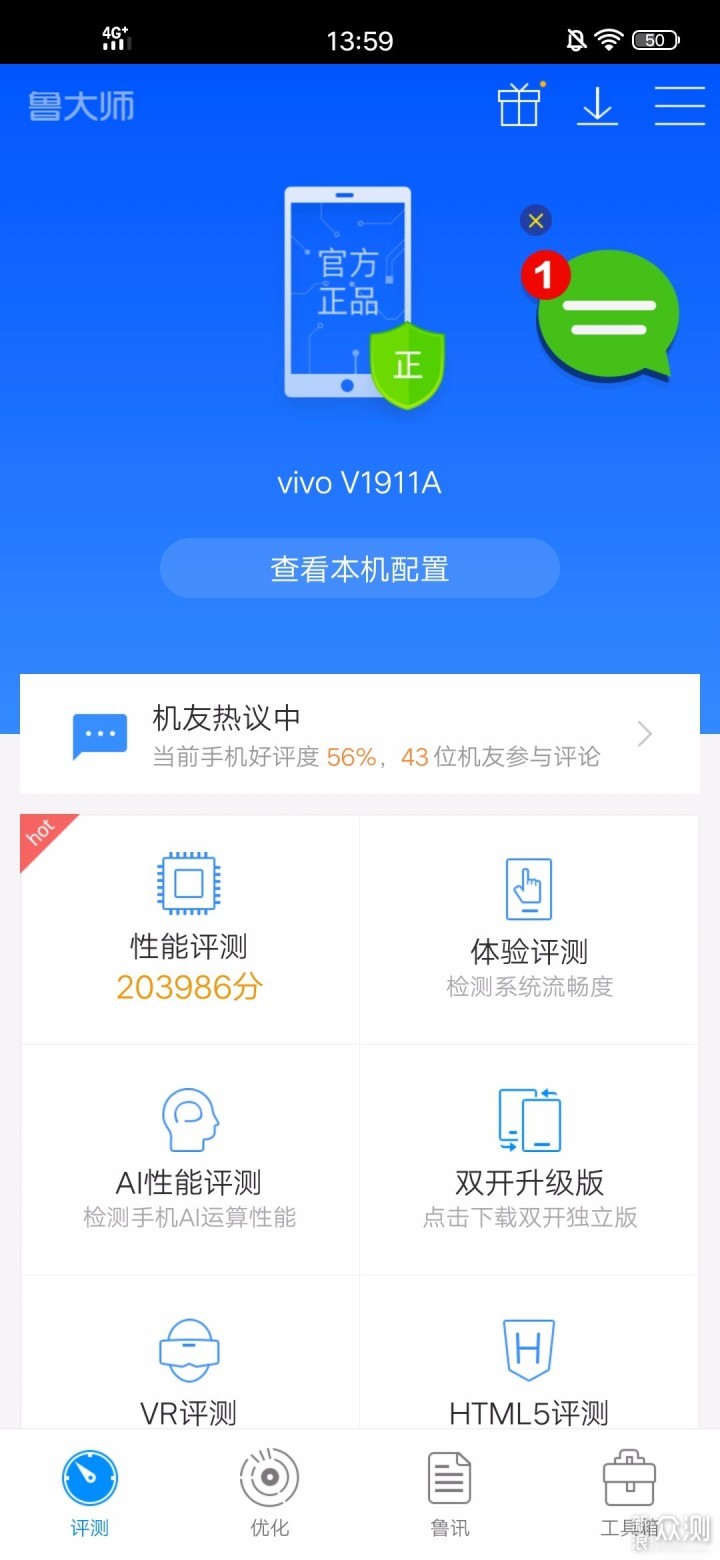Start the 性能评测 benchmark
The height and width of the screenshot is (1560, 720).
pos(189,929)
